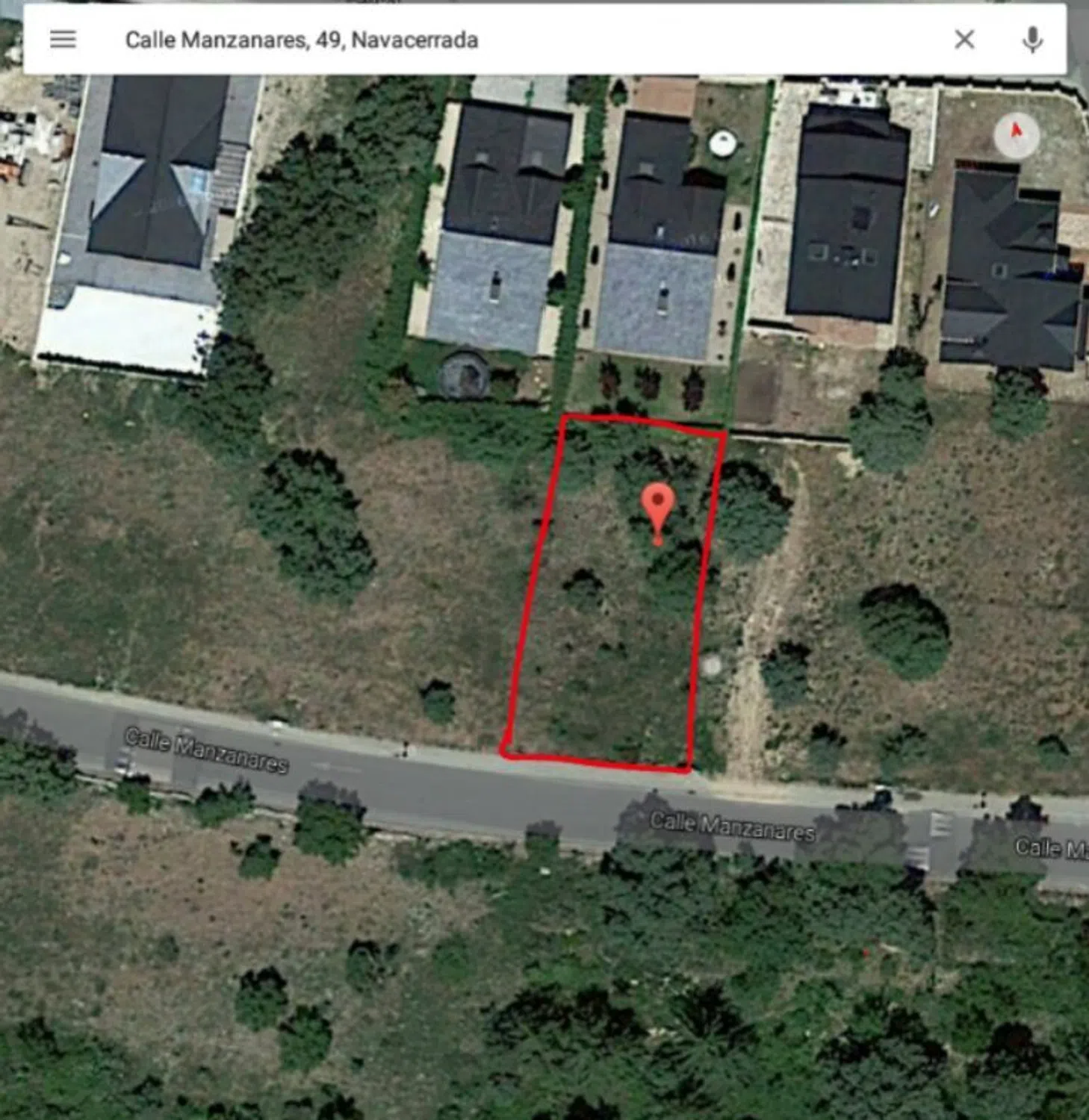
Task: Open the hamburger side menu
Action: coord(63,39)
